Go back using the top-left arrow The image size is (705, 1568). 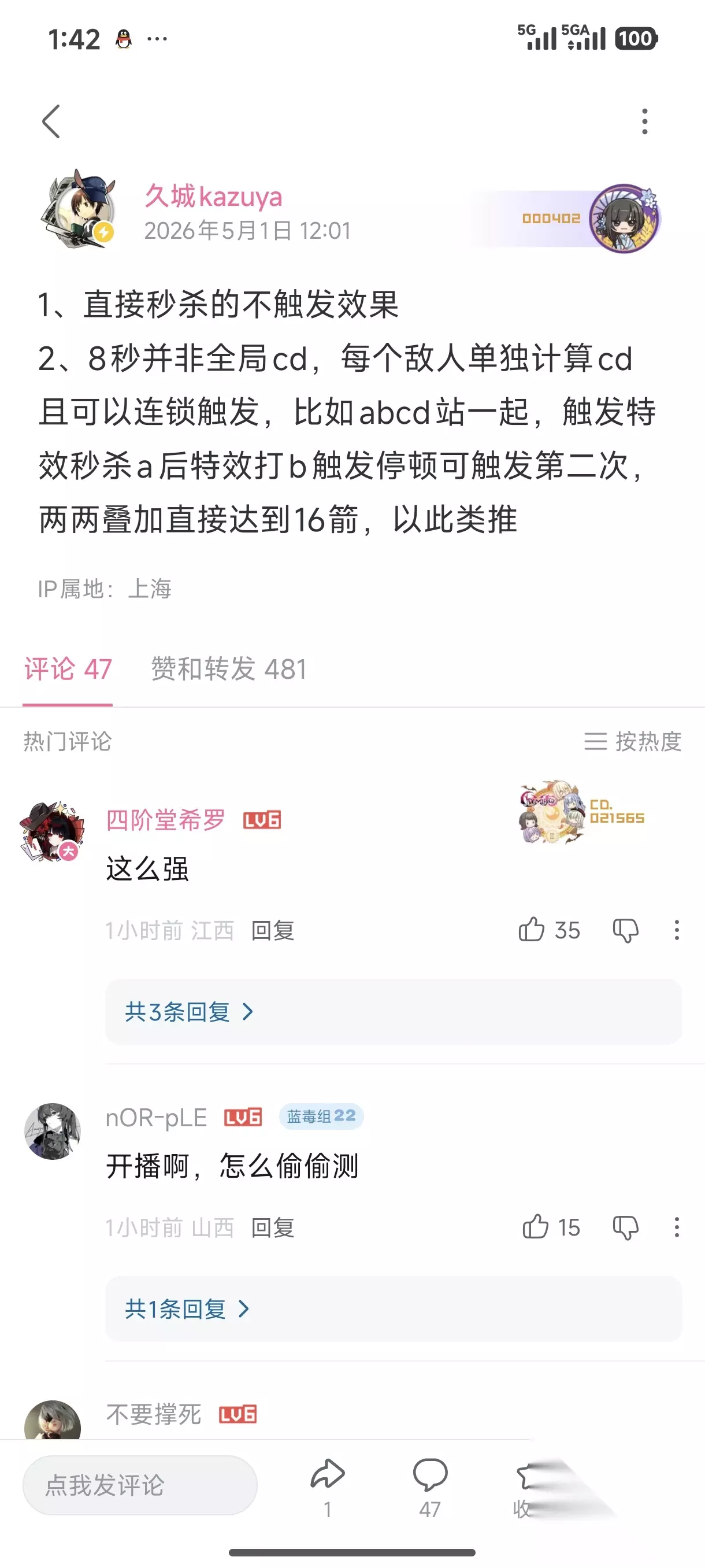point(51,121)
